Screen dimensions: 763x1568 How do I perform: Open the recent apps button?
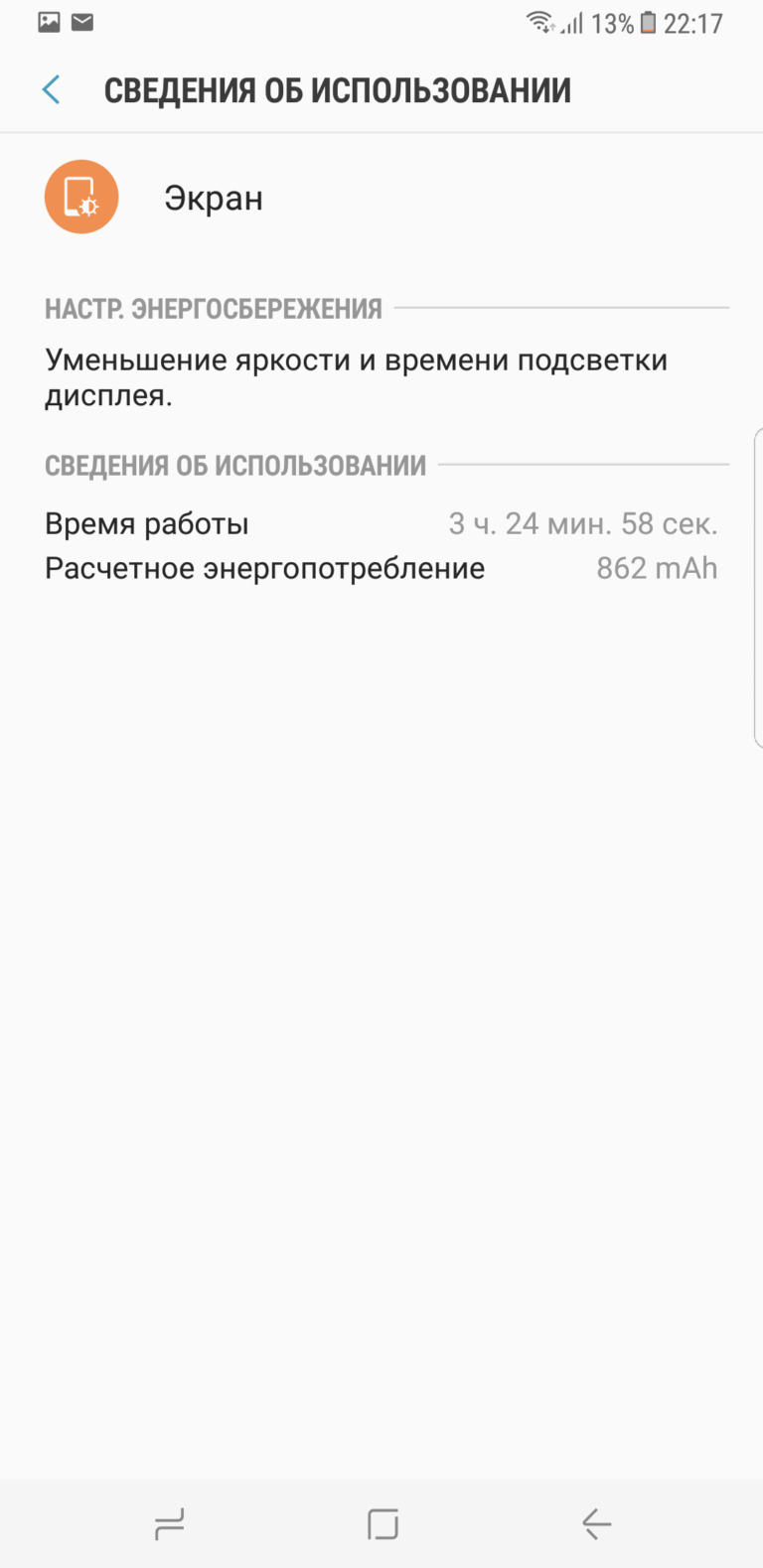pyautogui.click(x=170, y=1523)
